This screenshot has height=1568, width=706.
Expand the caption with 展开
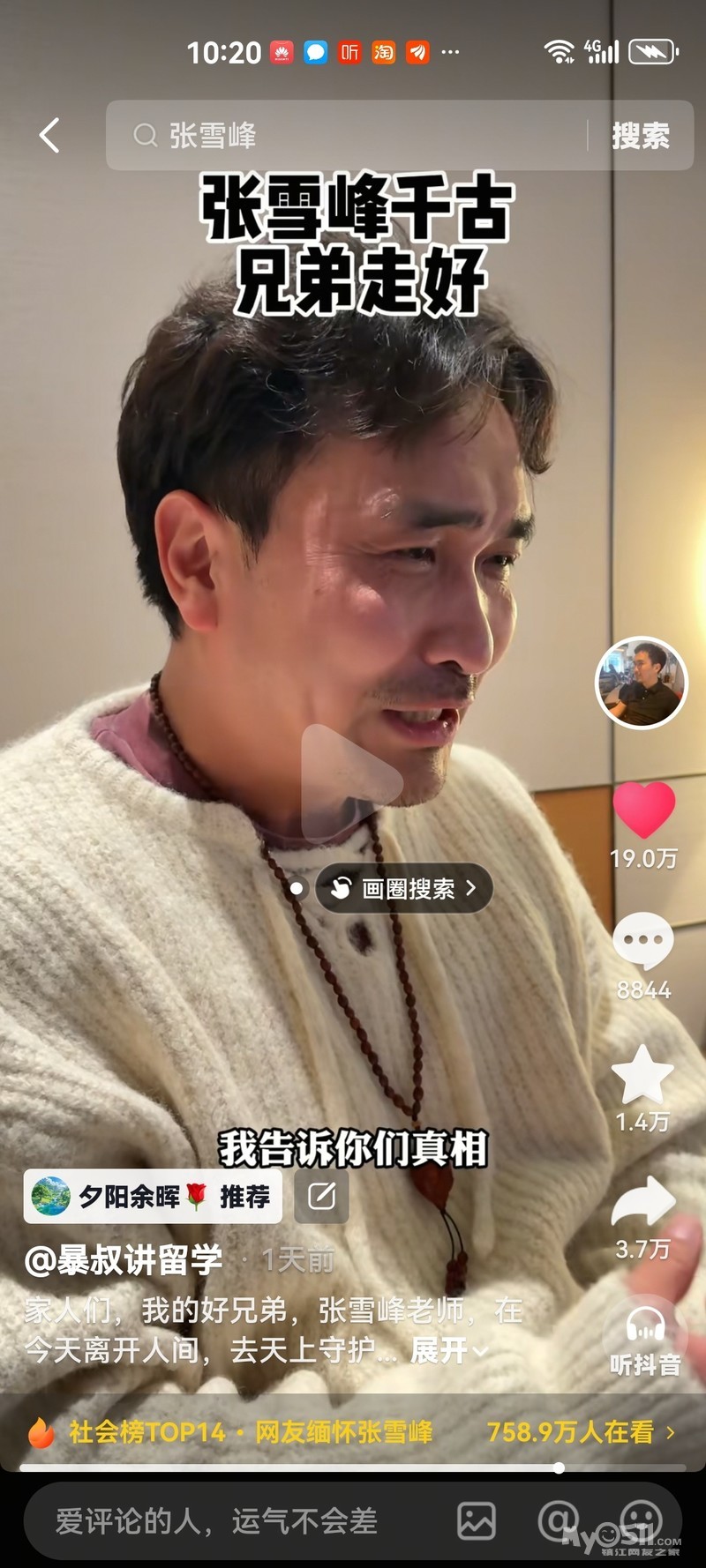point(447,1350)
